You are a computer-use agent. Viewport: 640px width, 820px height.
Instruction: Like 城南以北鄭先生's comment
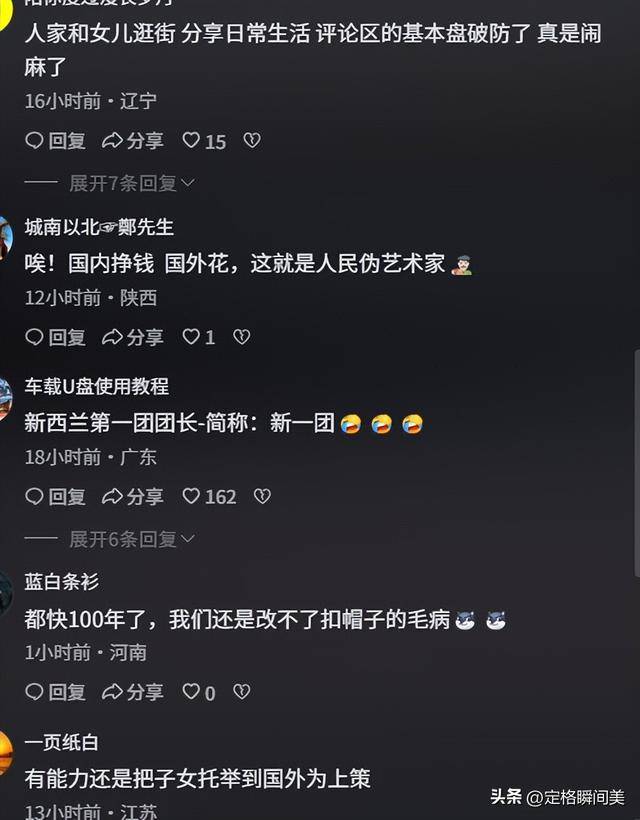click(x=192, y=337)
